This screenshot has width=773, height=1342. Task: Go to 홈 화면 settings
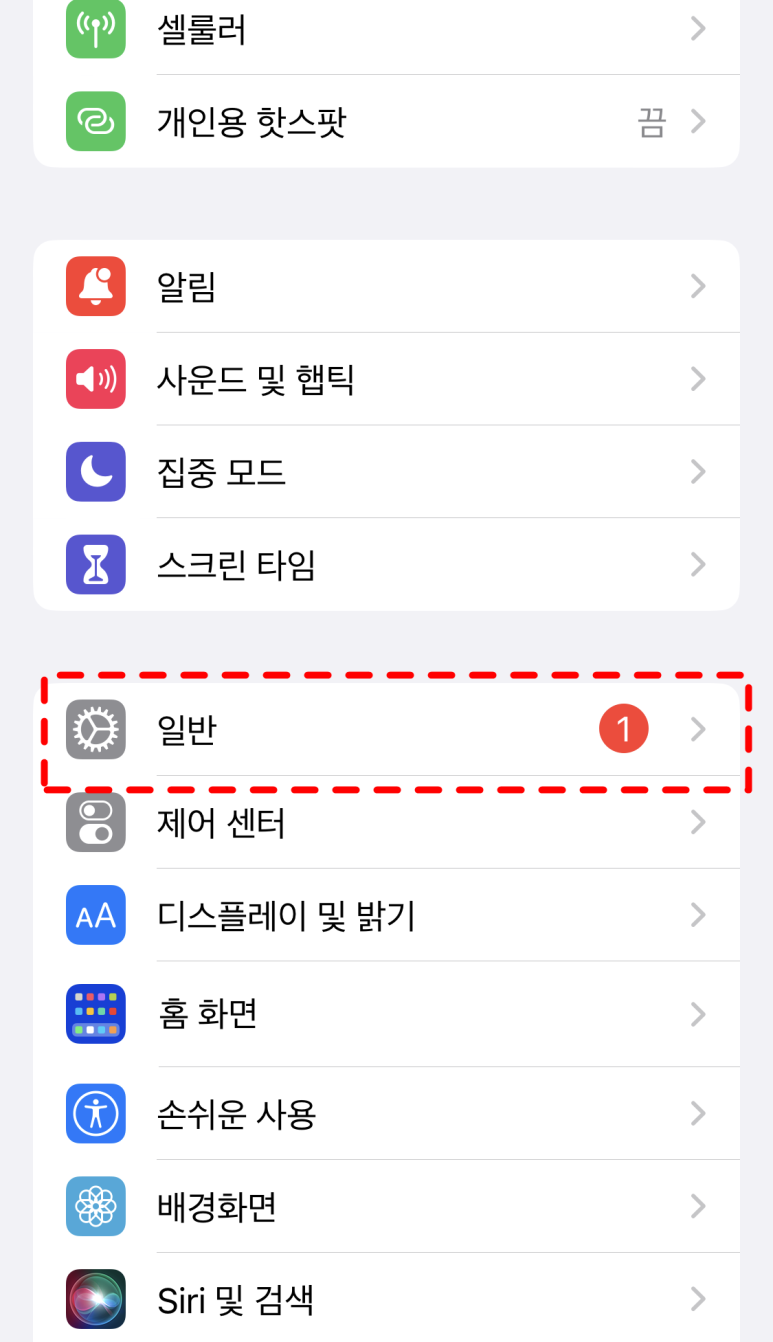(386, 1014)
